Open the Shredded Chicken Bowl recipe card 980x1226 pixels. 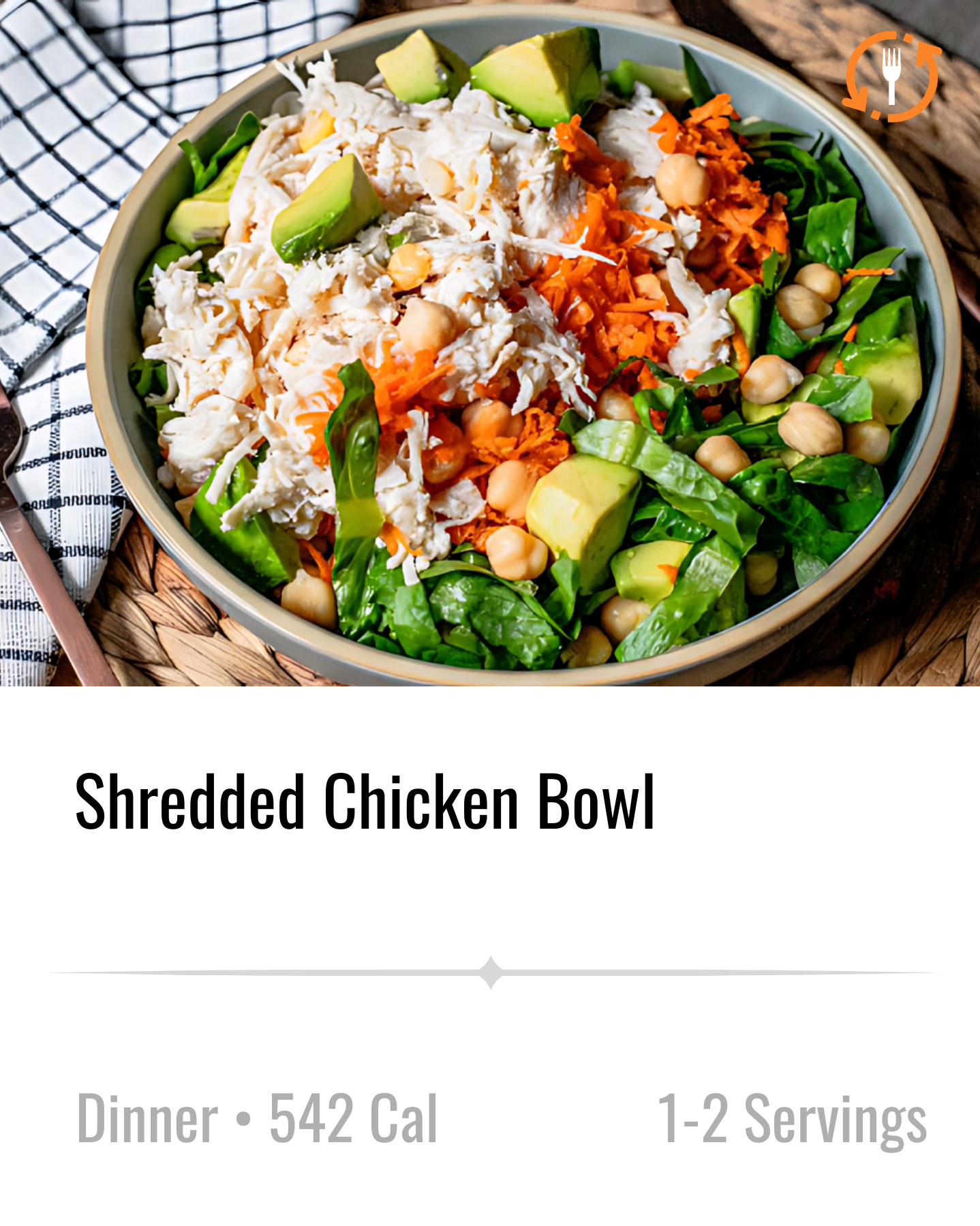pos(365,802)
